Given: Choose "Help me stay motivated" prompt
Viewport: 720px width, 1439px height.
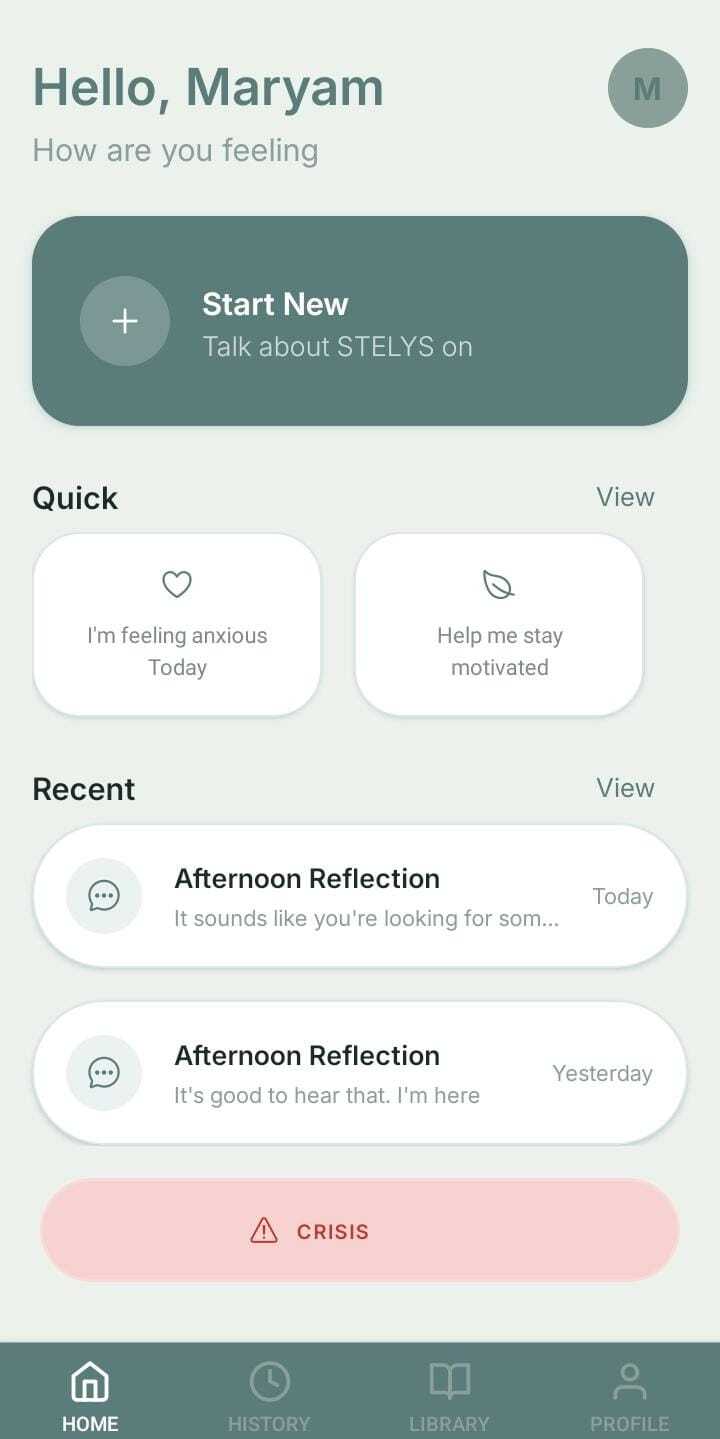Looking at the screenshot, I should (x=499, y=625).
